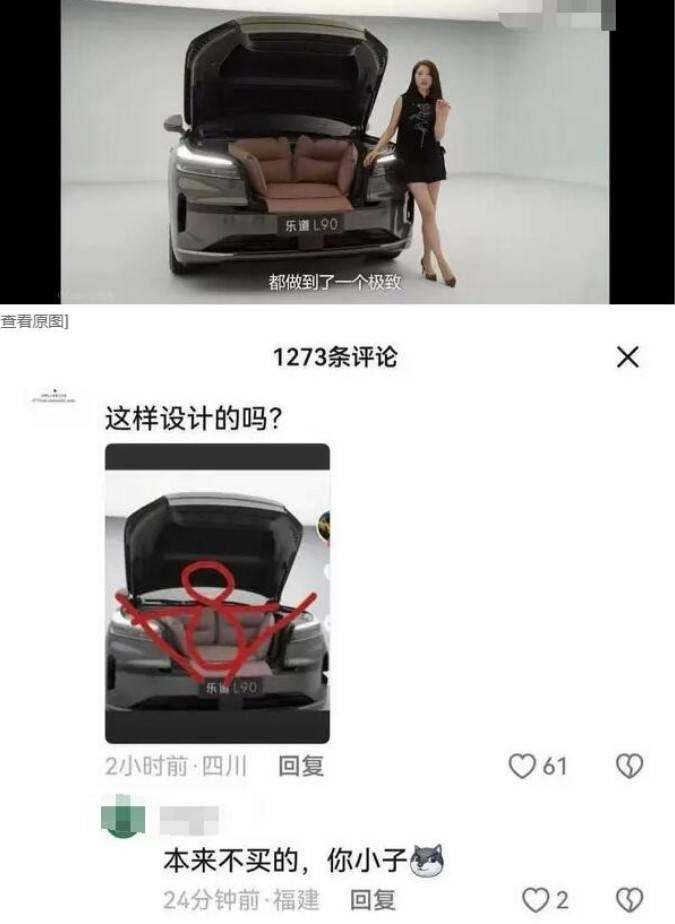Dislike the comment from 四川
Screen dimensions: 675x924
629,767
